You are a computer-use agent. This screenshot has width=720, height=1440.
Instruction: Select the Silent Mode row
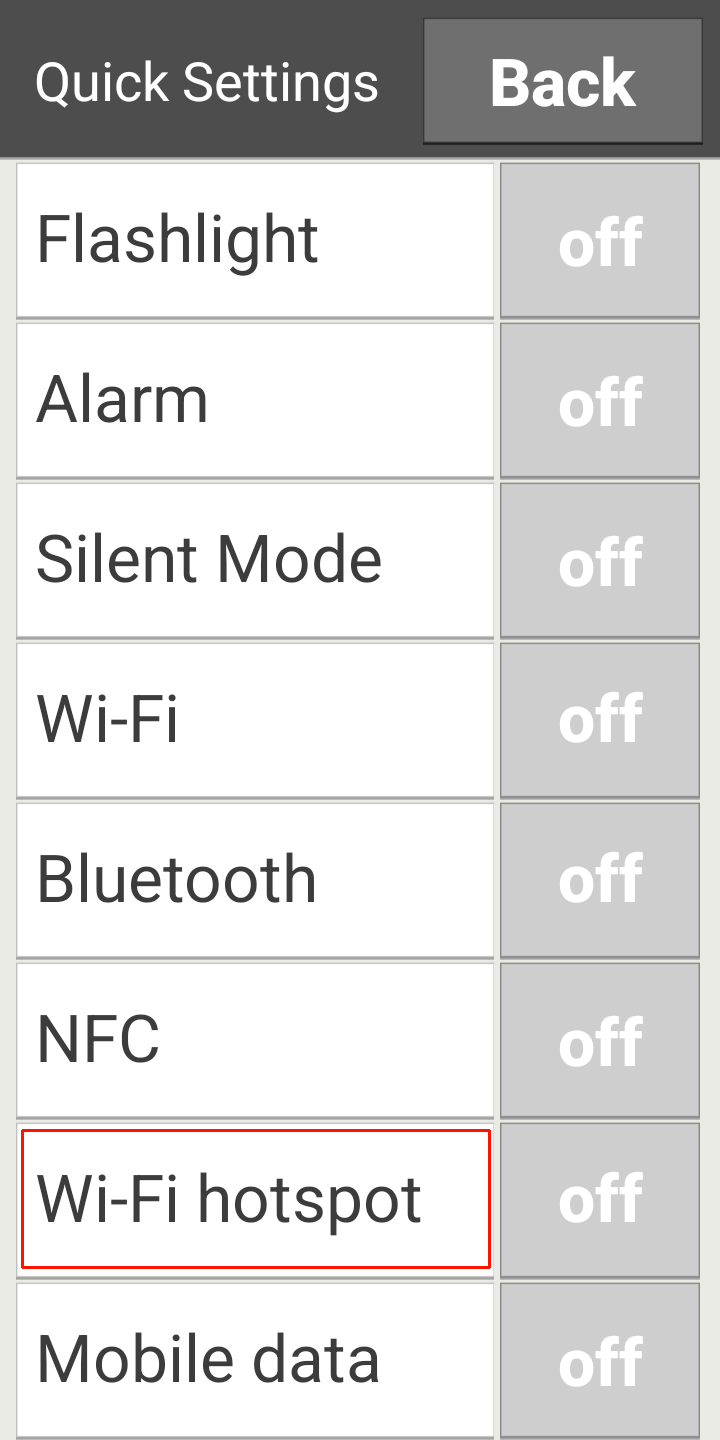[255, 561]
